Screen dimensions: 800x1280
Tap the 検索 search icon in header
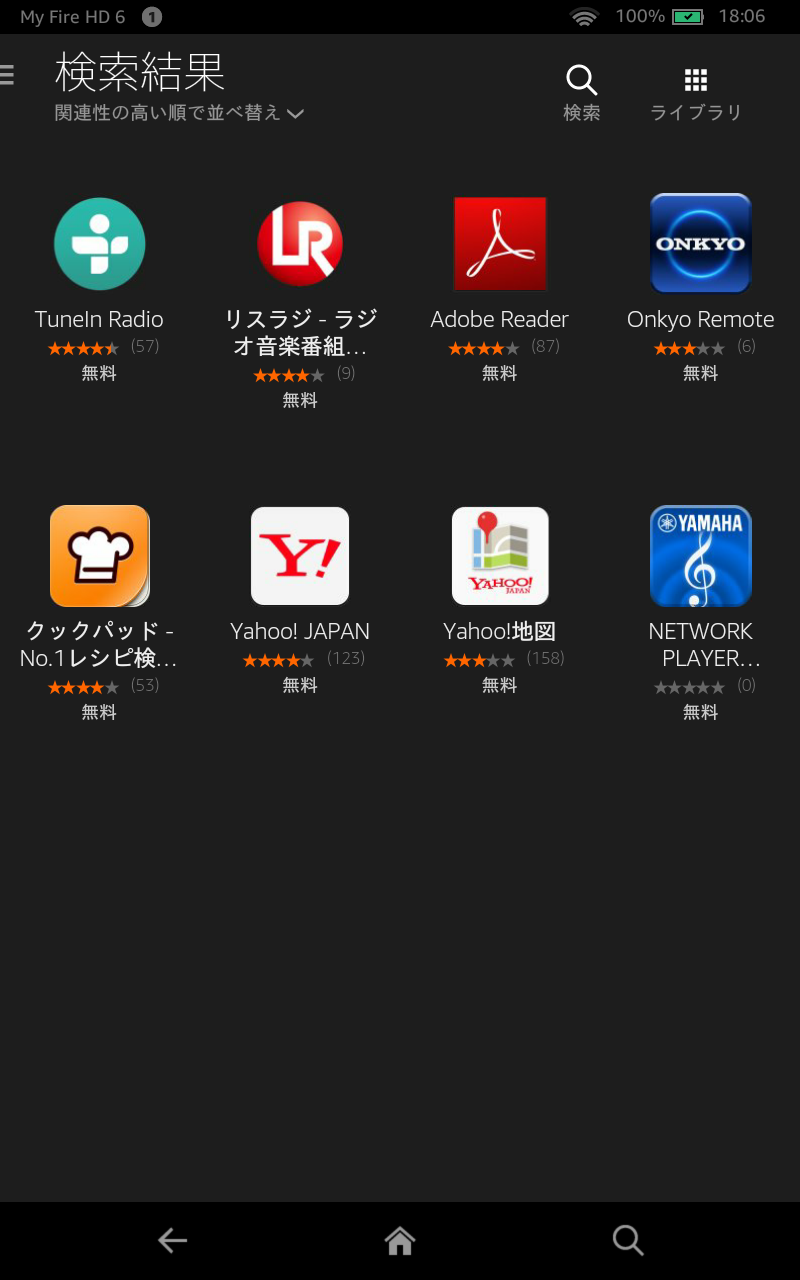coord(581,93)
